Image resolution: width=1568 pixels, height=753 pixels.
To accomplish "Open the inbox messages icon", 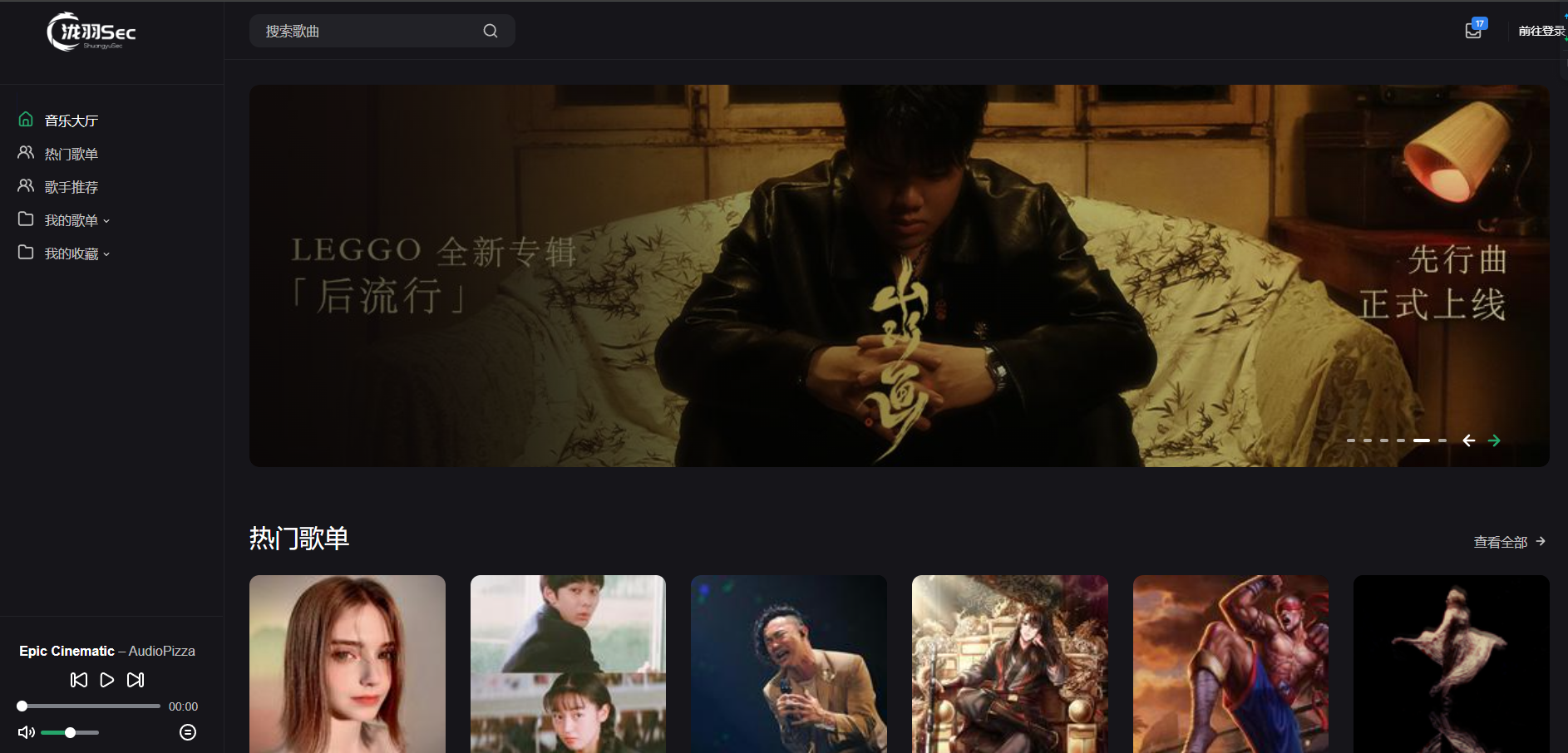I will tap(1473, 31).
